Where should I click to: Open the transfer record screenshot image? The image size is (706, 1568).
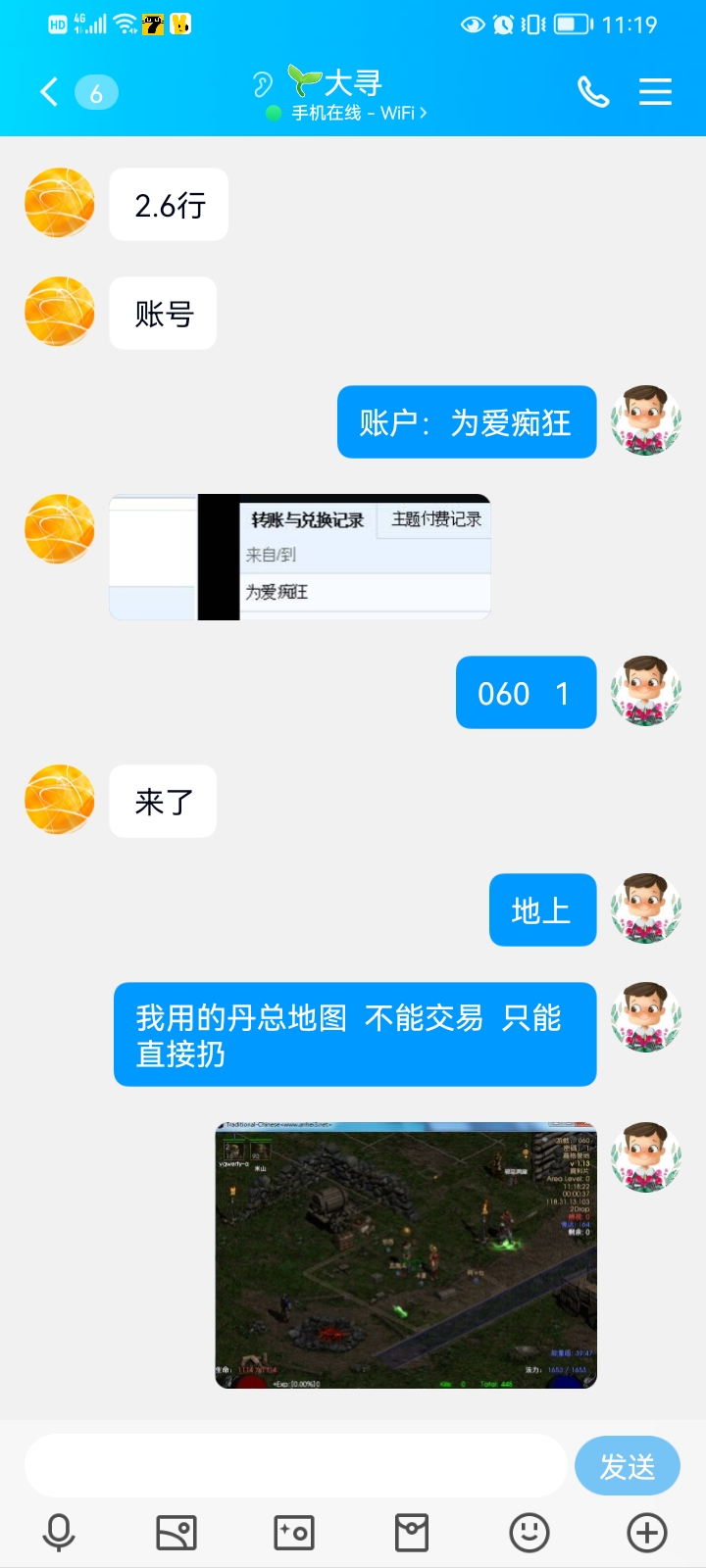300,557
